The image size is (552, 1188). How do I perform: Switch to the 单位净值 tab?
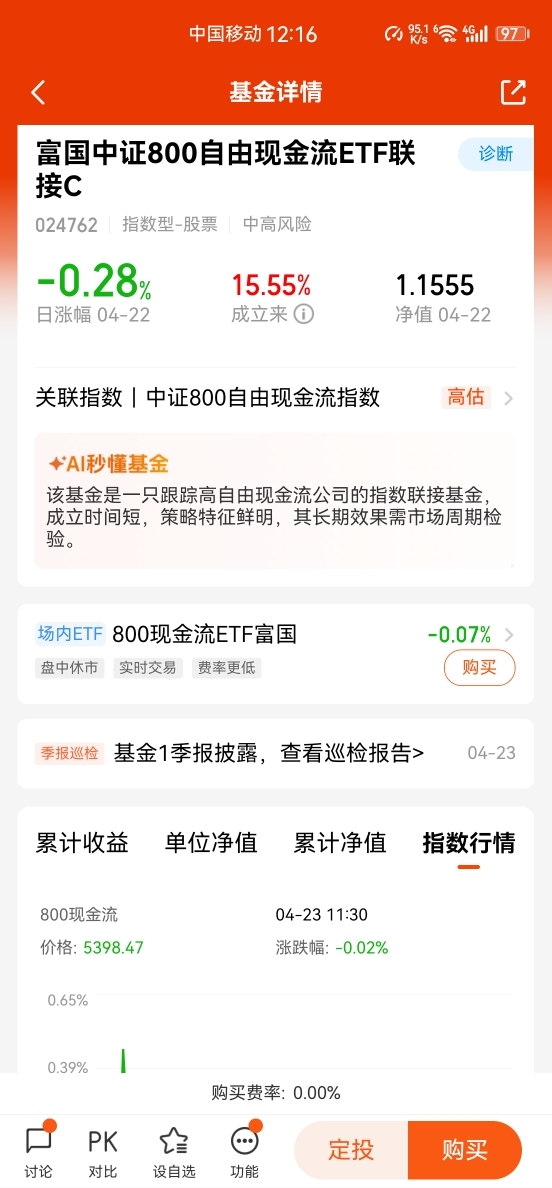(x=211, y=843)
